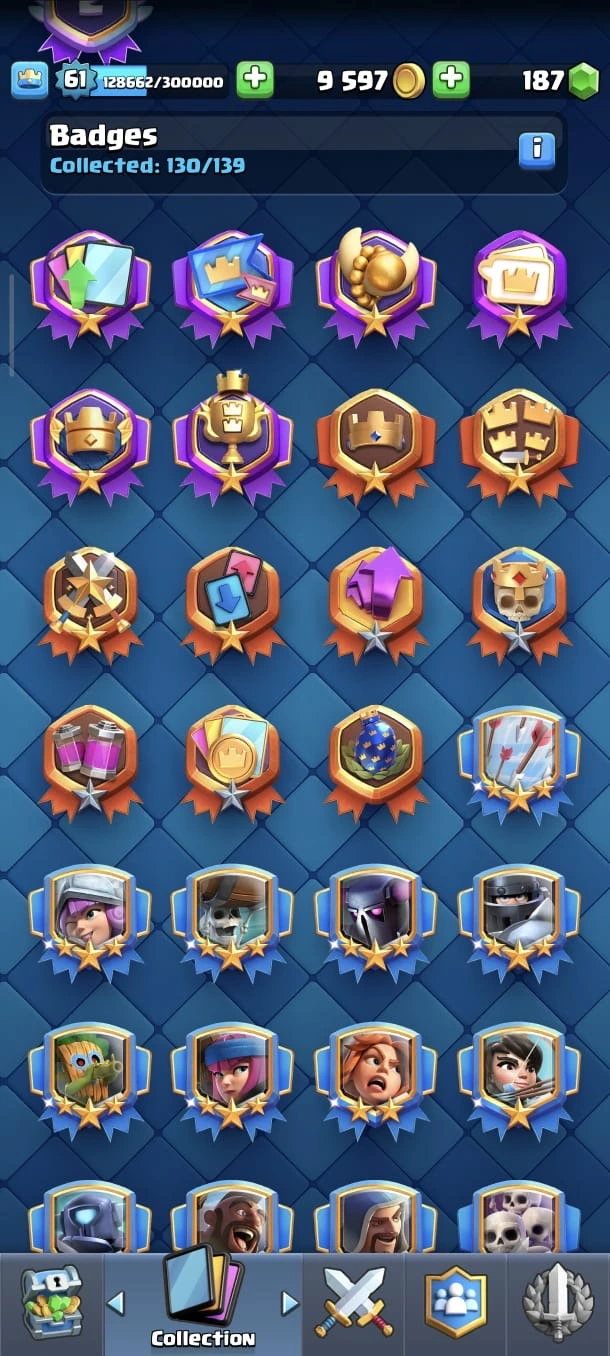
Task: Switch to the Battle crossed-swords tab
Action: click(x=353, y=1301)
